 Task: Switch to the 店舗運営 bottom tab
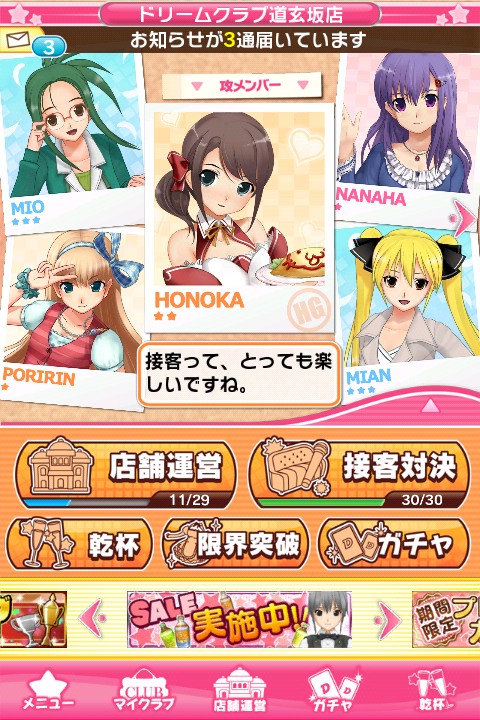(x=240, y=690)
